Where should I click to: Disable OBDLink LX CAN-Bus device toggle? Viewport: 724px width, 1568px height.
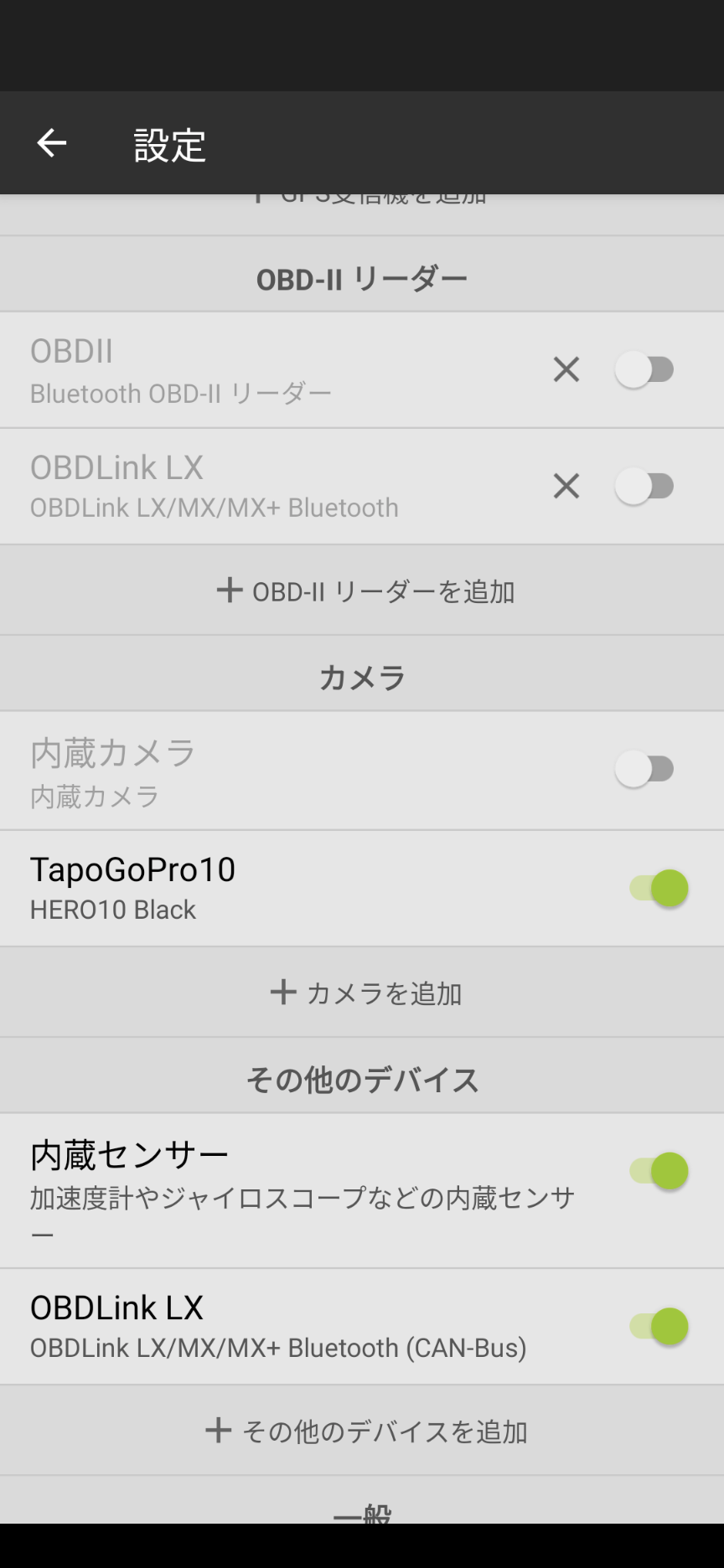click(x=659, y=1327)
